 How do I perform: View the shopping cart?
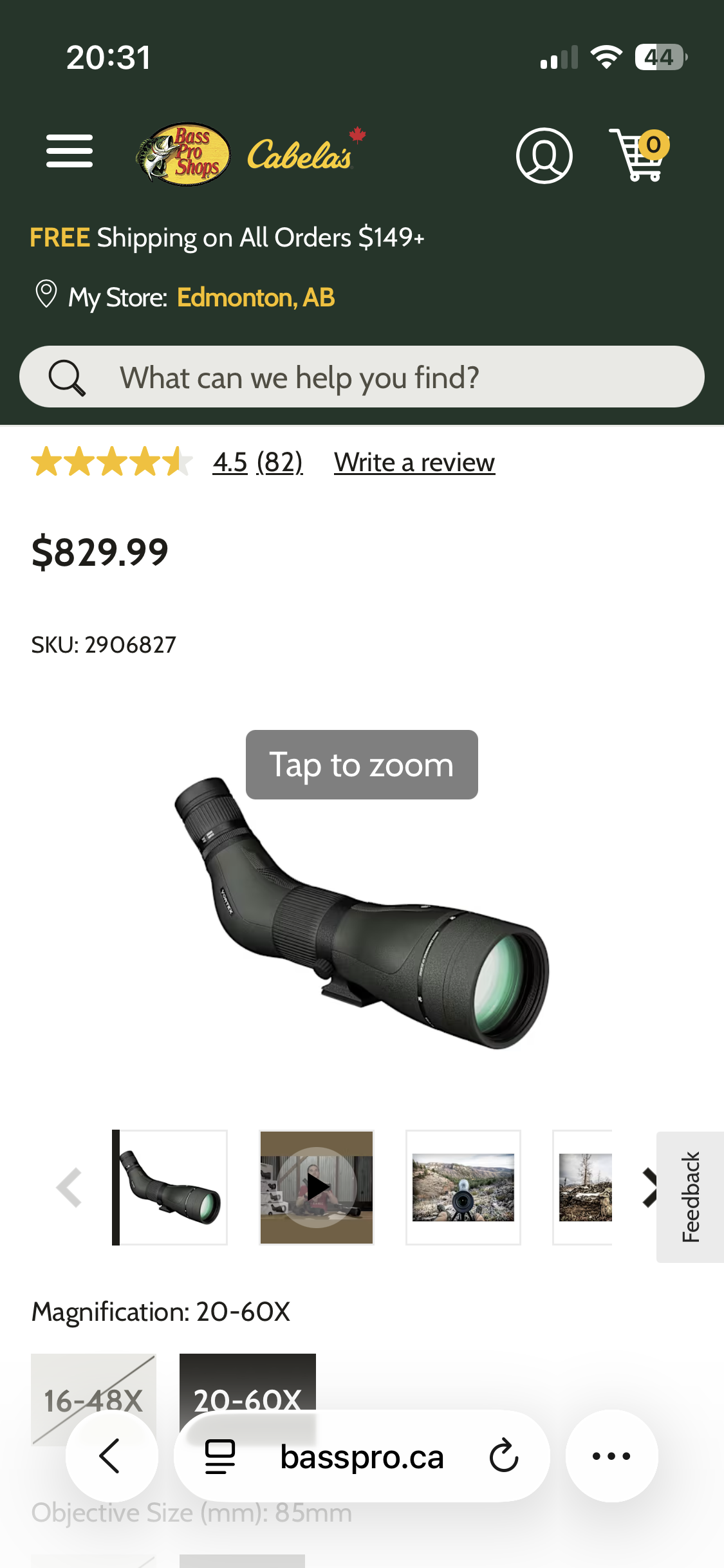point(639,154)
